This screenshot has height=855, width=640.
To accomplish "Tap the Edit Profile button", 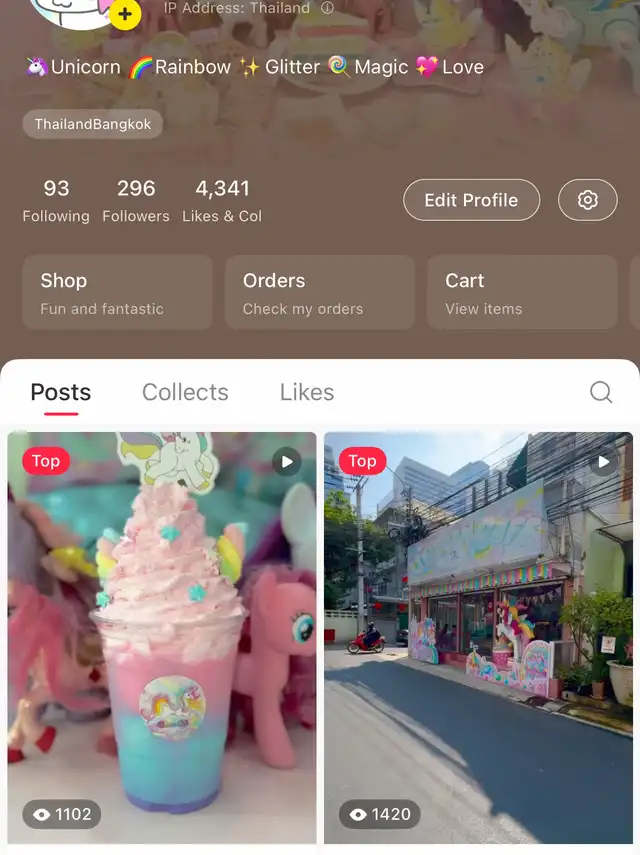I will coord(471,200).
